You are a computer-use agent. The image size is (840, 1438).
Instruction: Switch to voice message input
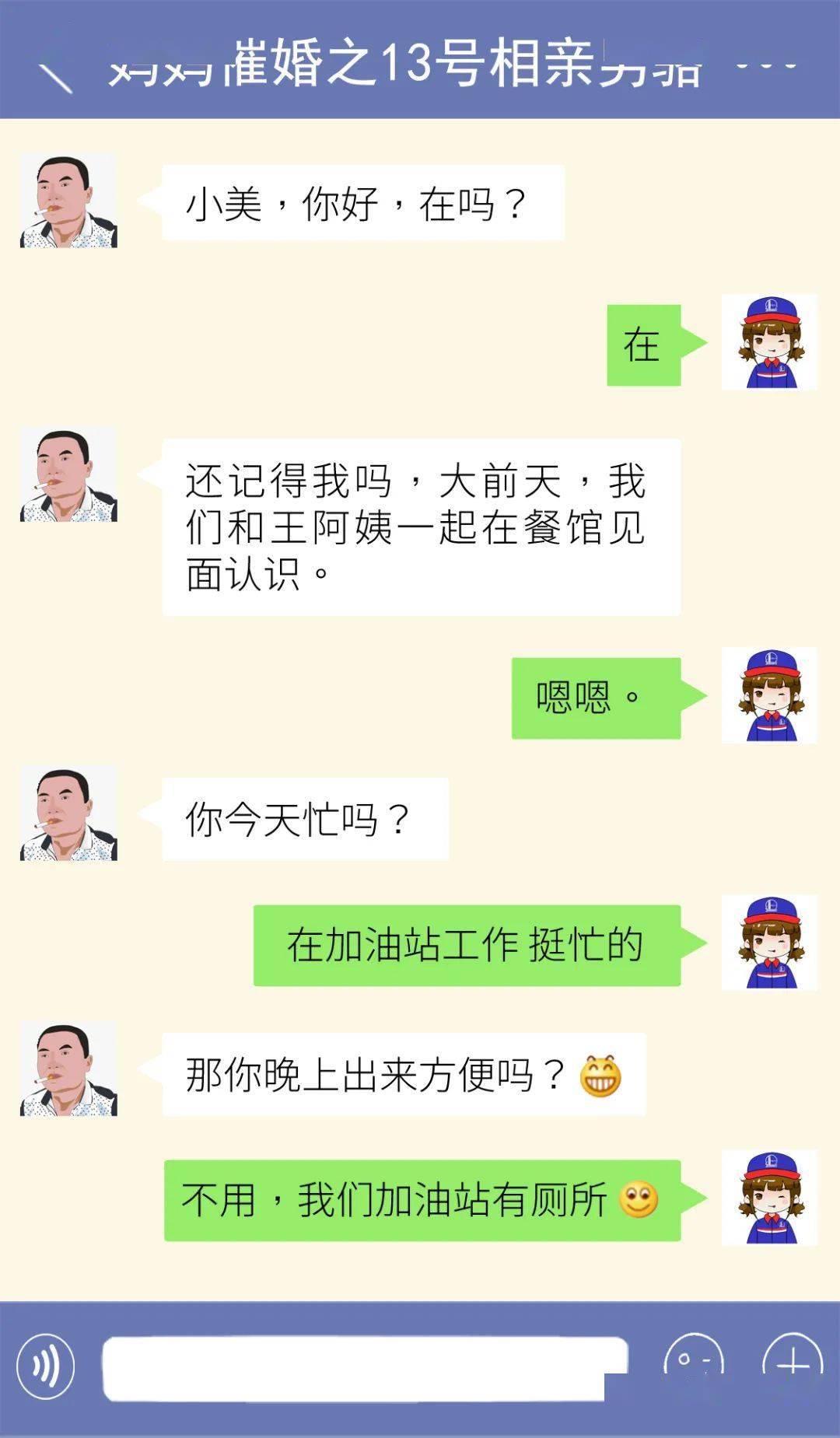(x=45, y=1366)
